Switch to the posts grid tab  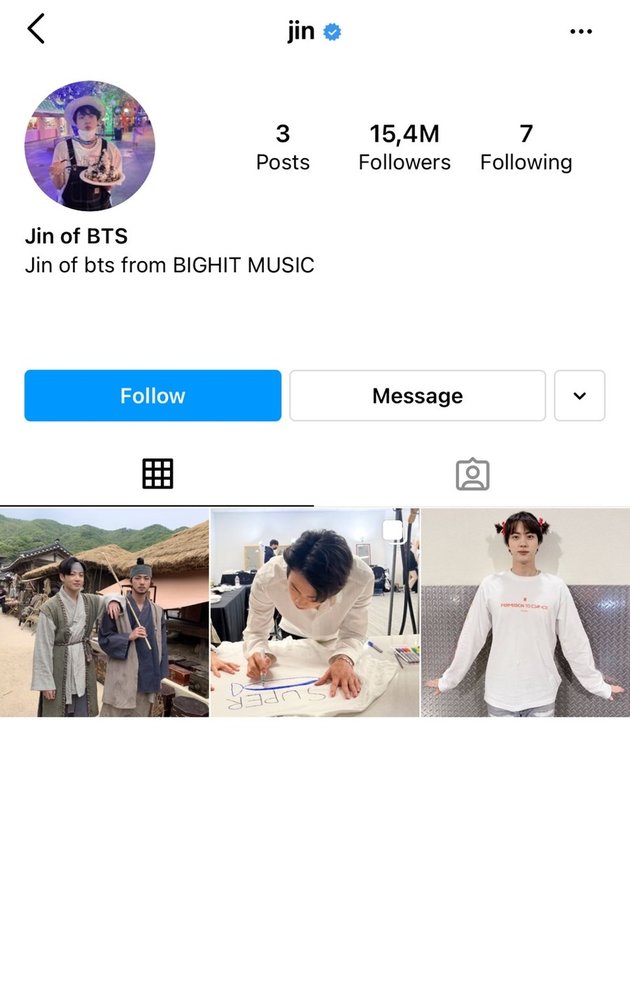click(157, 474)
